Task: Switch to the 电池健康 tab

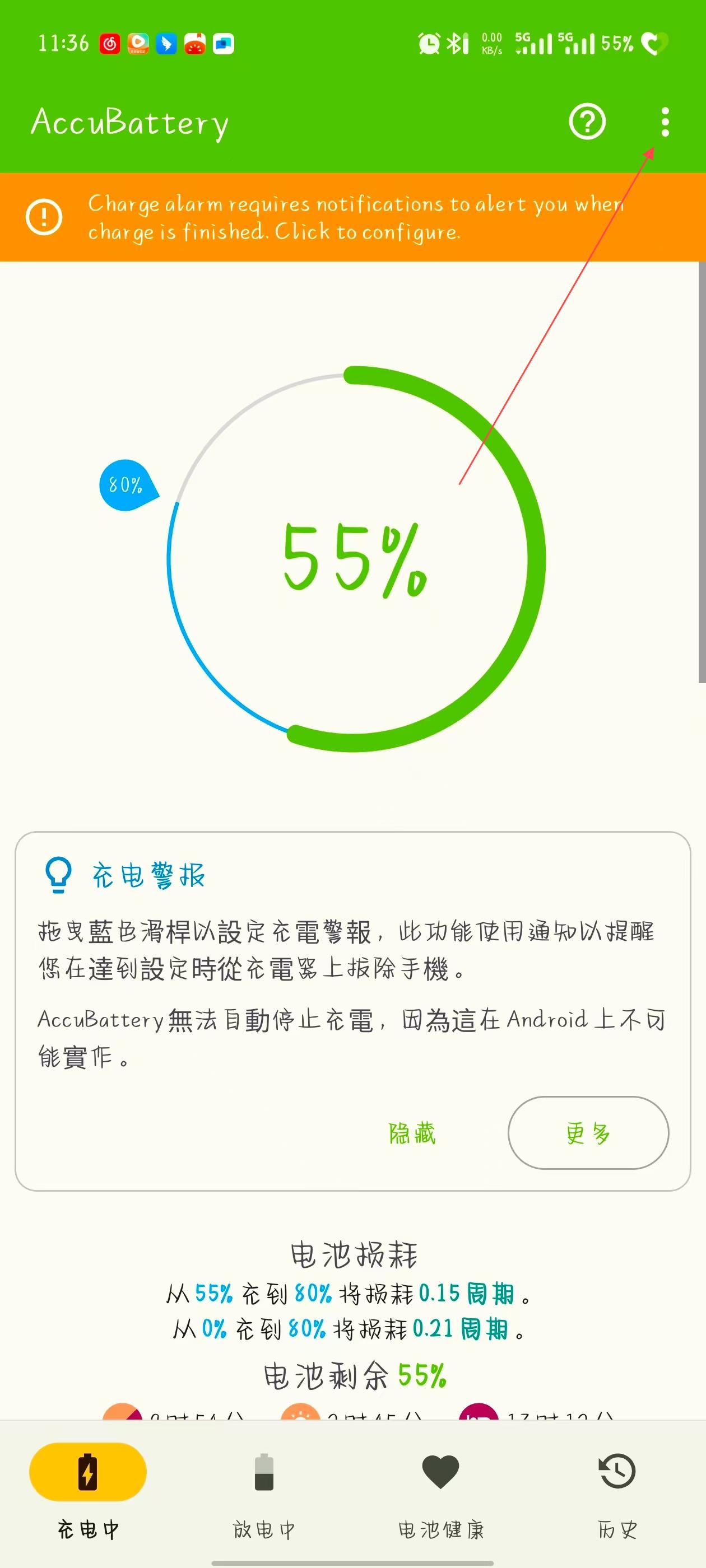Action: tap(440, 1488)
